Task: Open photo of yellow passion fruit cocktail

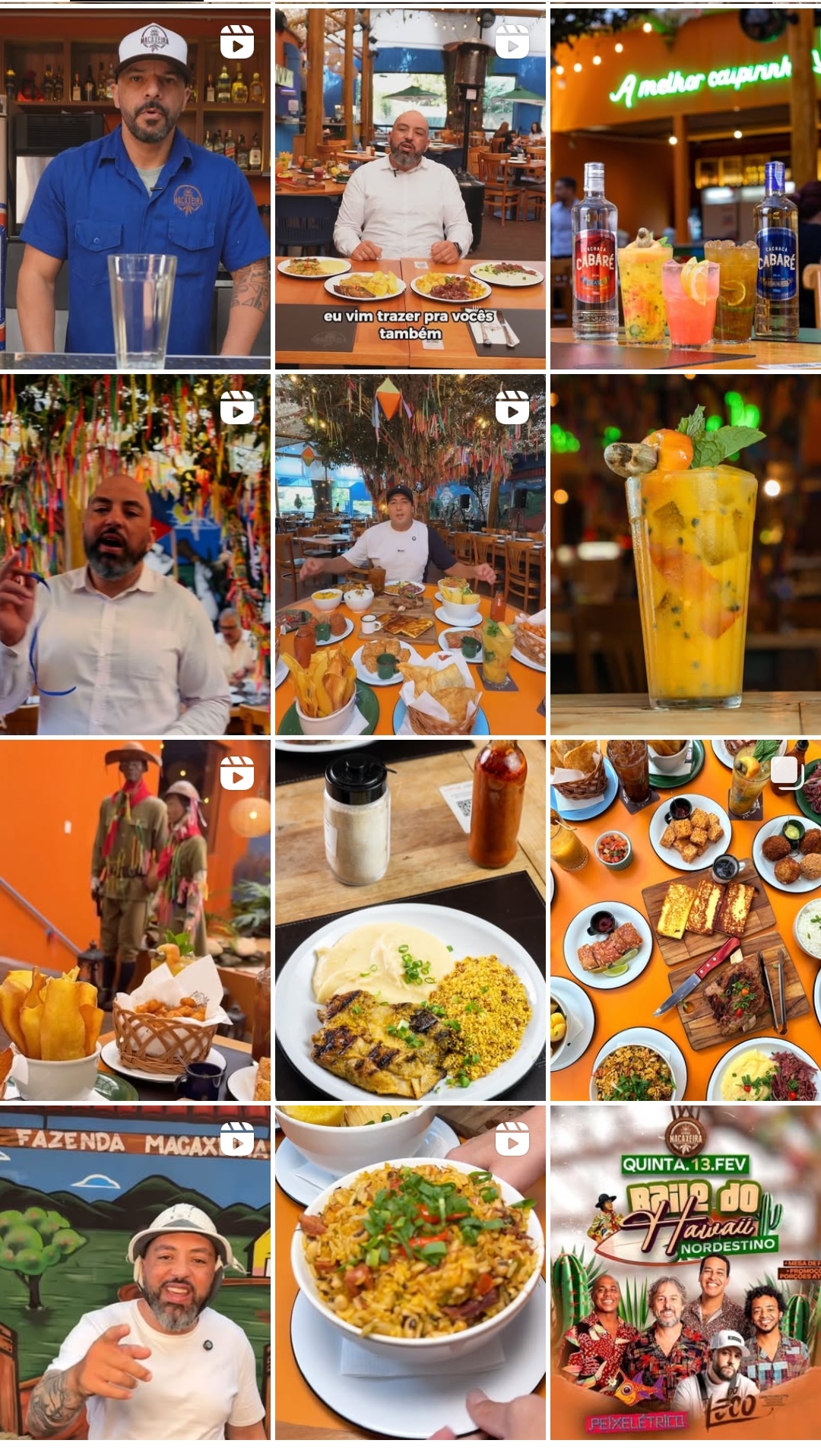Action: tap(685, 554)
